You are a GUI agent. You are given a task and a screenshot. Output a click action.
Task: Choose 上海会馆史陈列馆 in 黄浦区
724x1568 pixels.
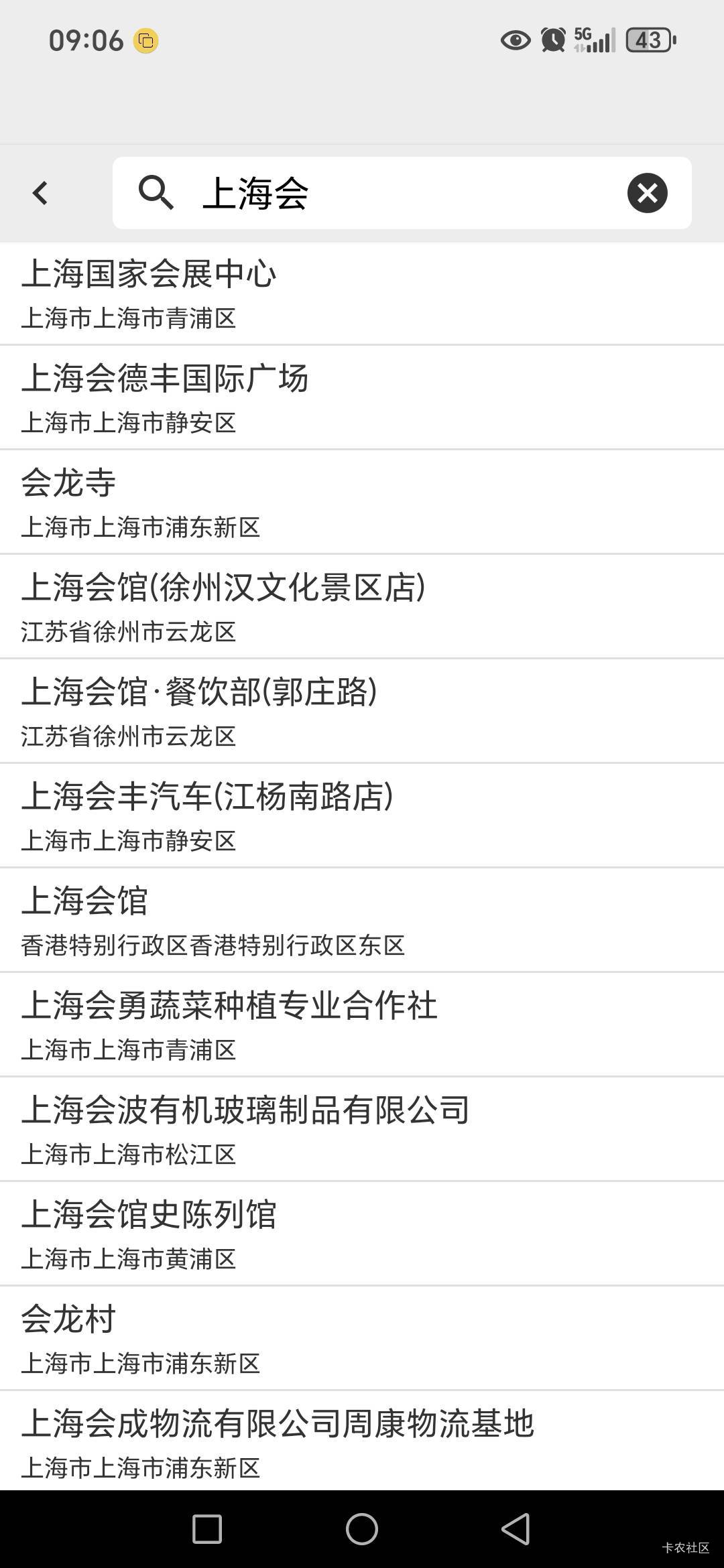click(x=362, y=1234)
